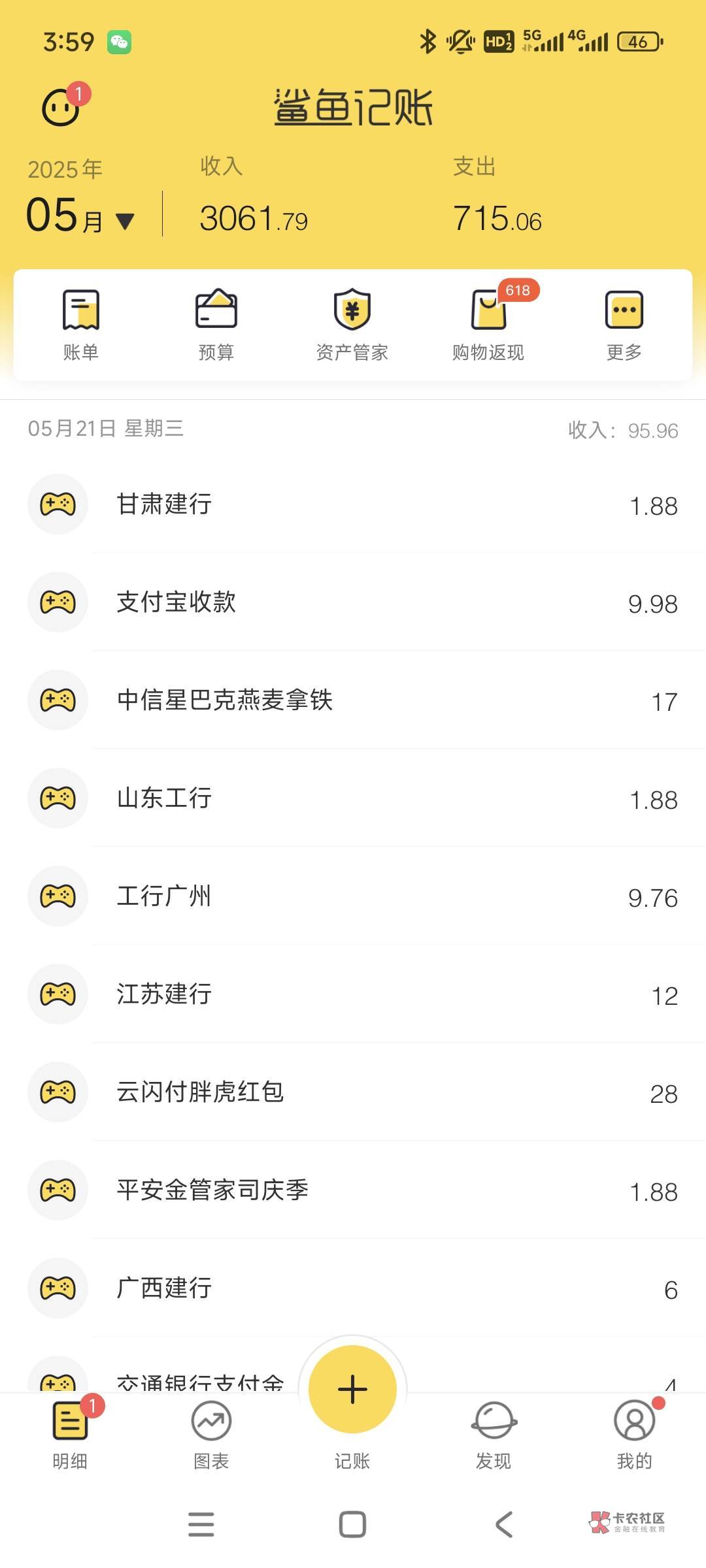Open 资产管家 asset manager
This screenshot has width=706, height=1568.
tap(352, 325)
